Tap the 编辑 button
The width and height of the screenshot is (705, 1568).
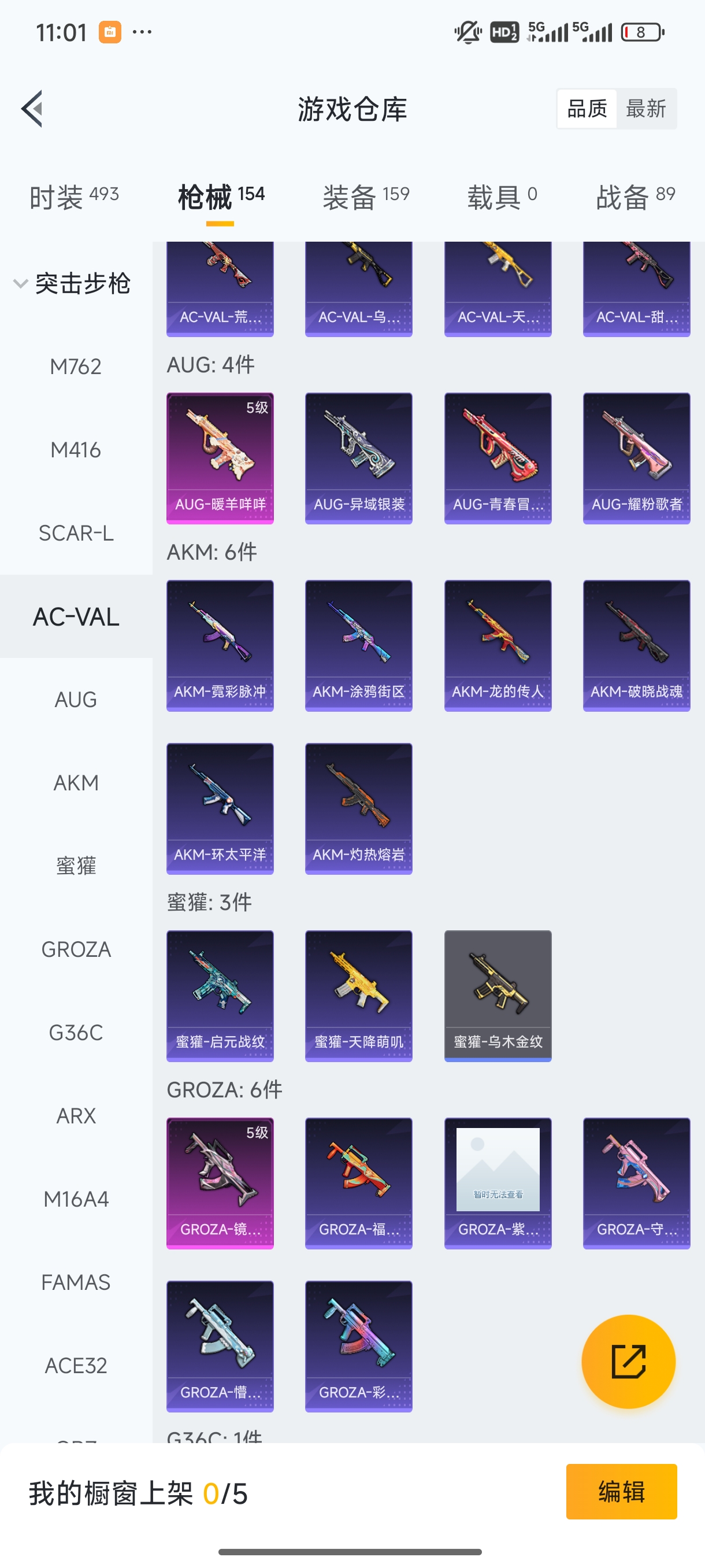621,1491
